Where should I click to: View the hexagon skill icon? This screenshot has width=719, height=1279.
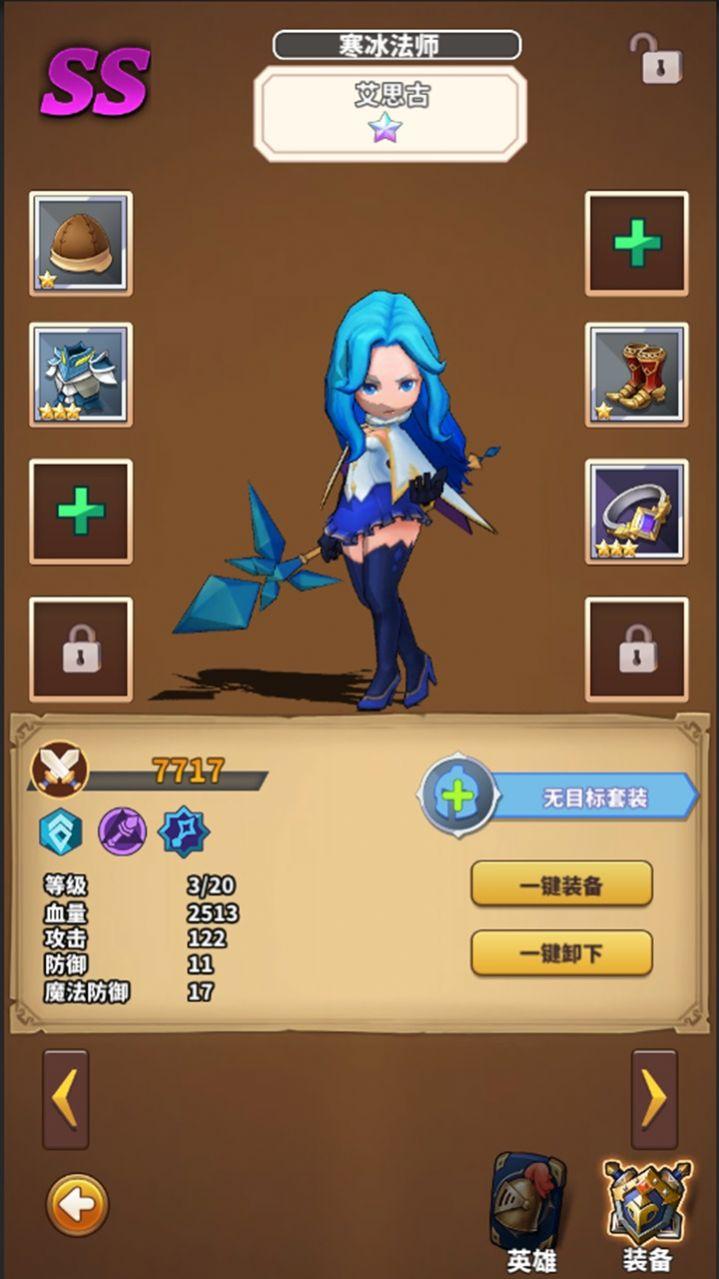(x=60, y=831)
